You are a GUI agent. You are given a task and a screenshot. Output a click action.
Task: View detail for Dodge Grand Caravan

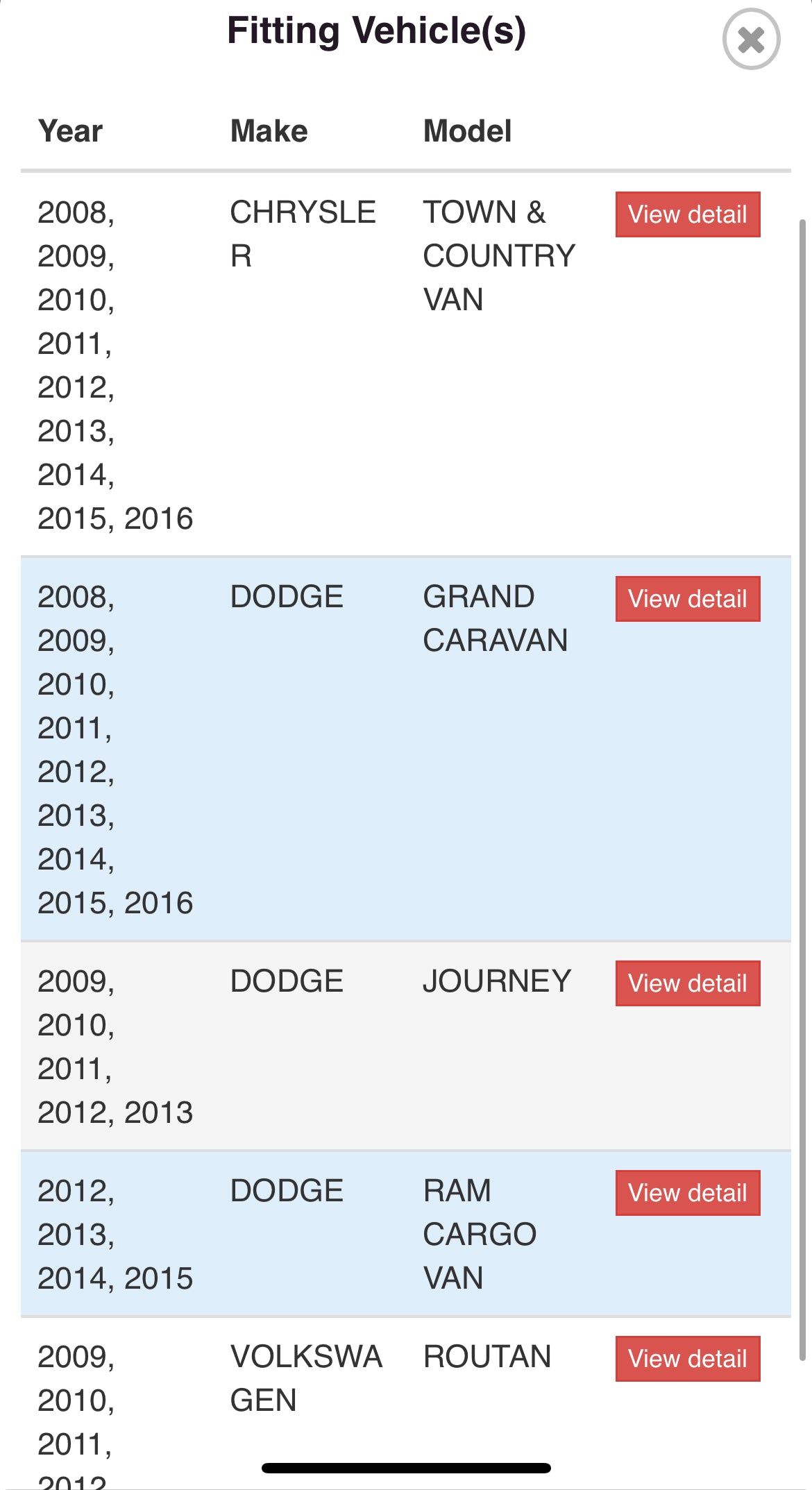click(687, 599)
